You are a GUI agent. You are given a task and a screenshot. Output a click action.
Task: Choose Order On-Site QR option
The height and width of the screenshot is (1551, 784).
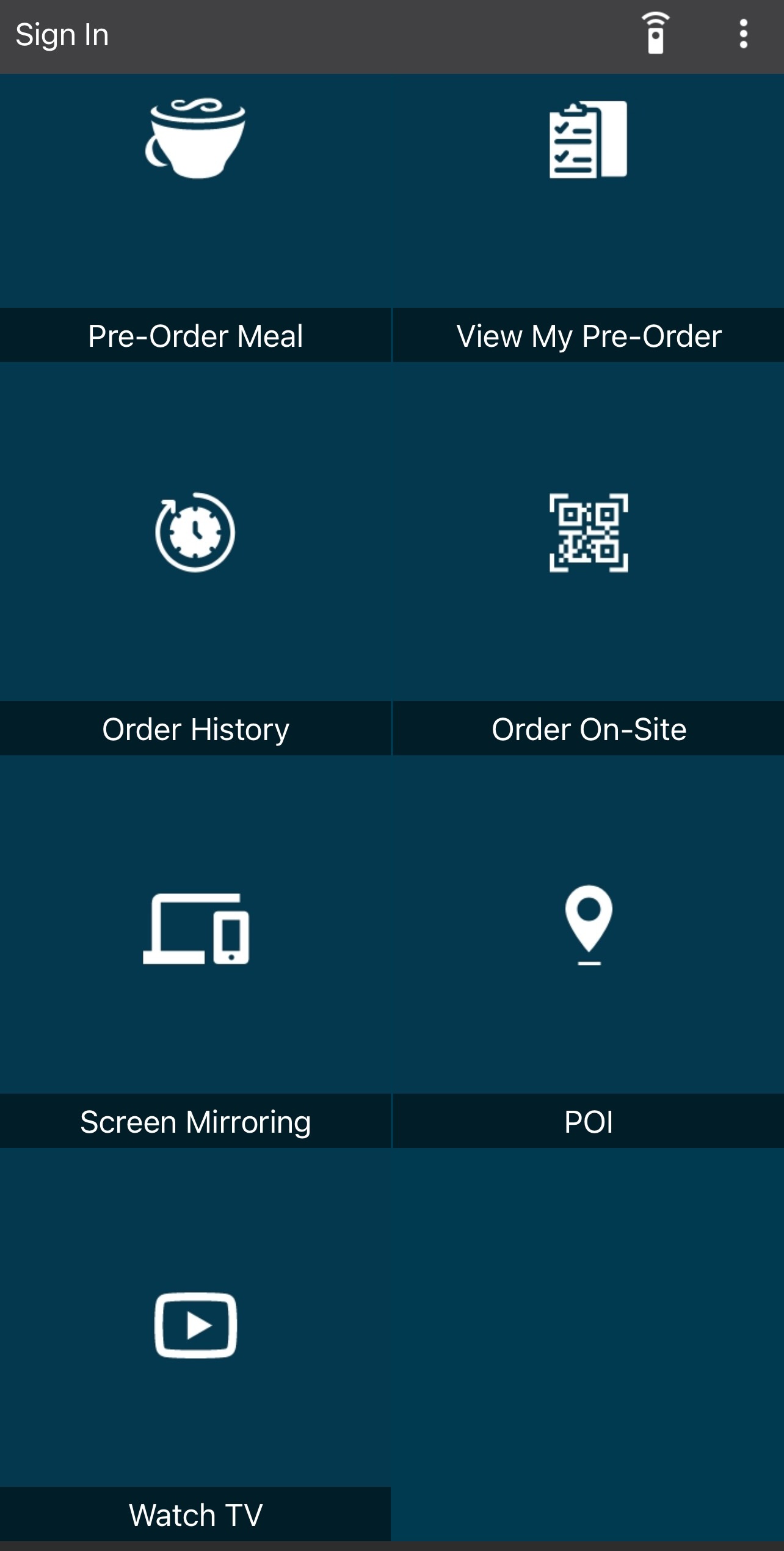pyautogui.click(x=588, y=559)
